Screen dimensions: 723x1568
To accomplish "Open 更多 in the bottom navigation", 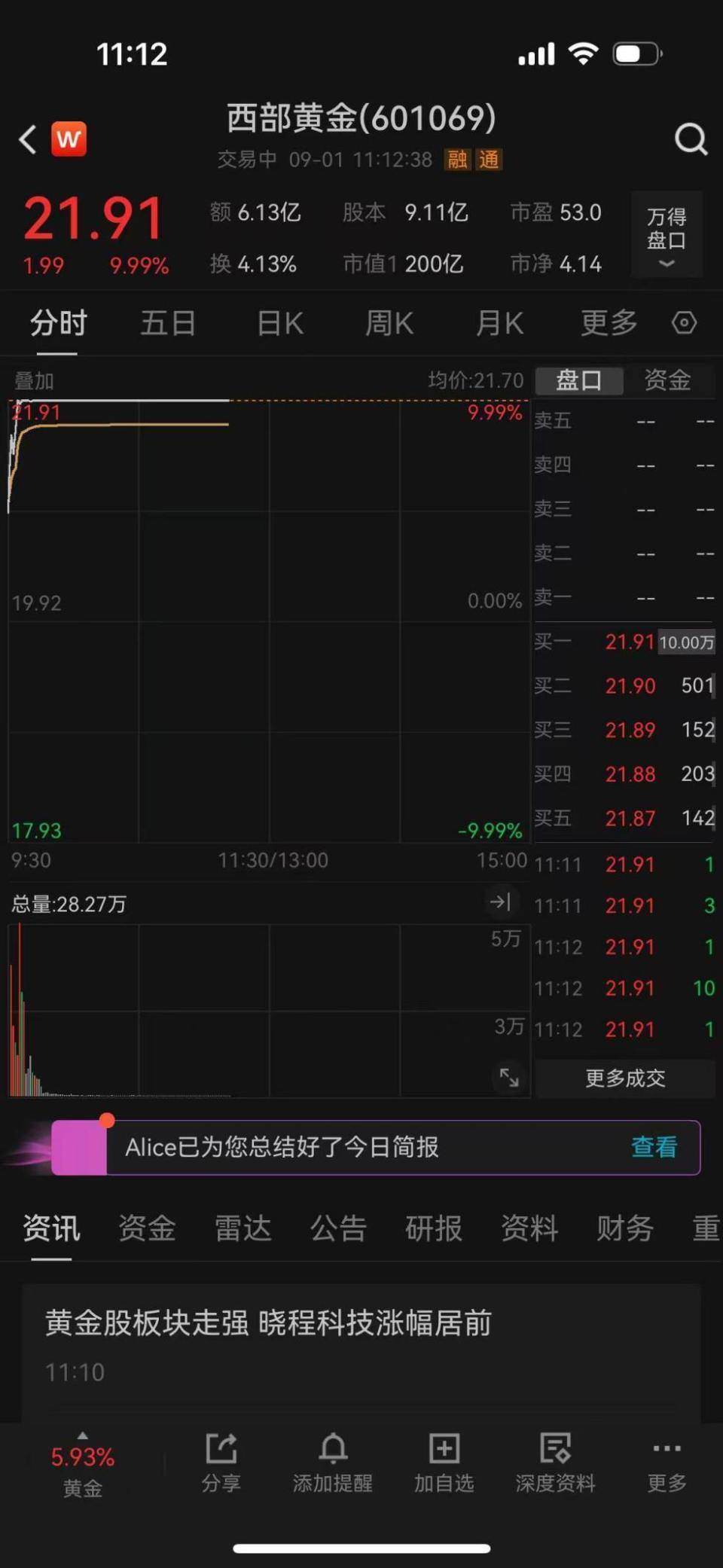I will [666, 1461].
